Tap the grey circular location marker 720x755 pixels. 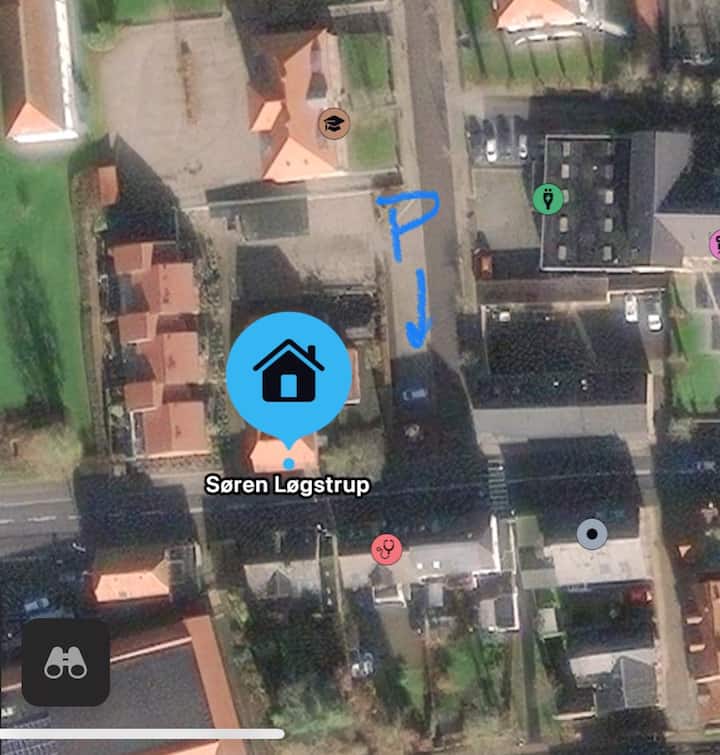(593, 534)
